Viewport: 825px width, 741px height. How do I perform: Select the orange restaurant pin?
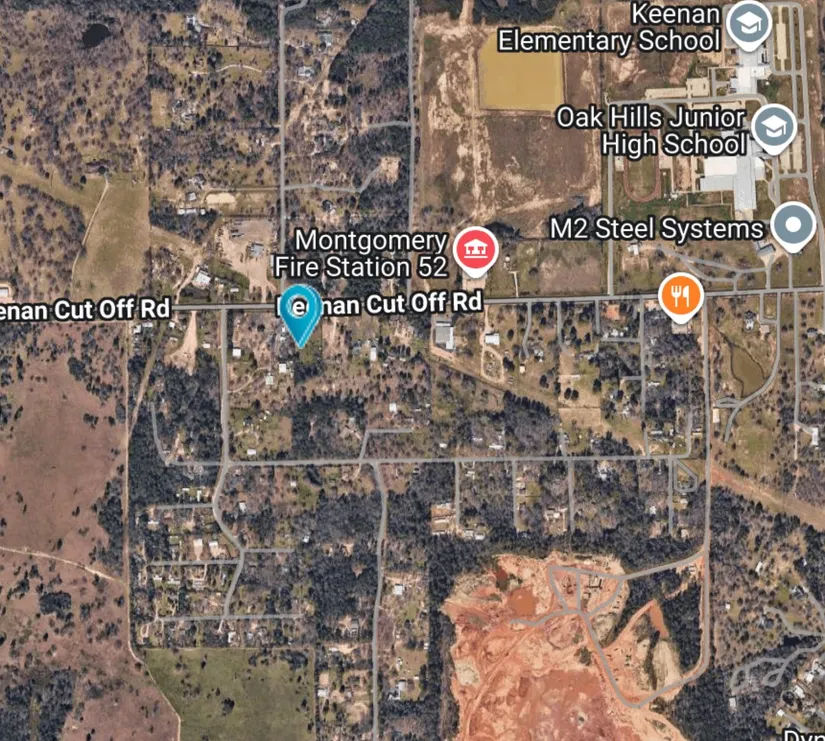tap(681, 295)
